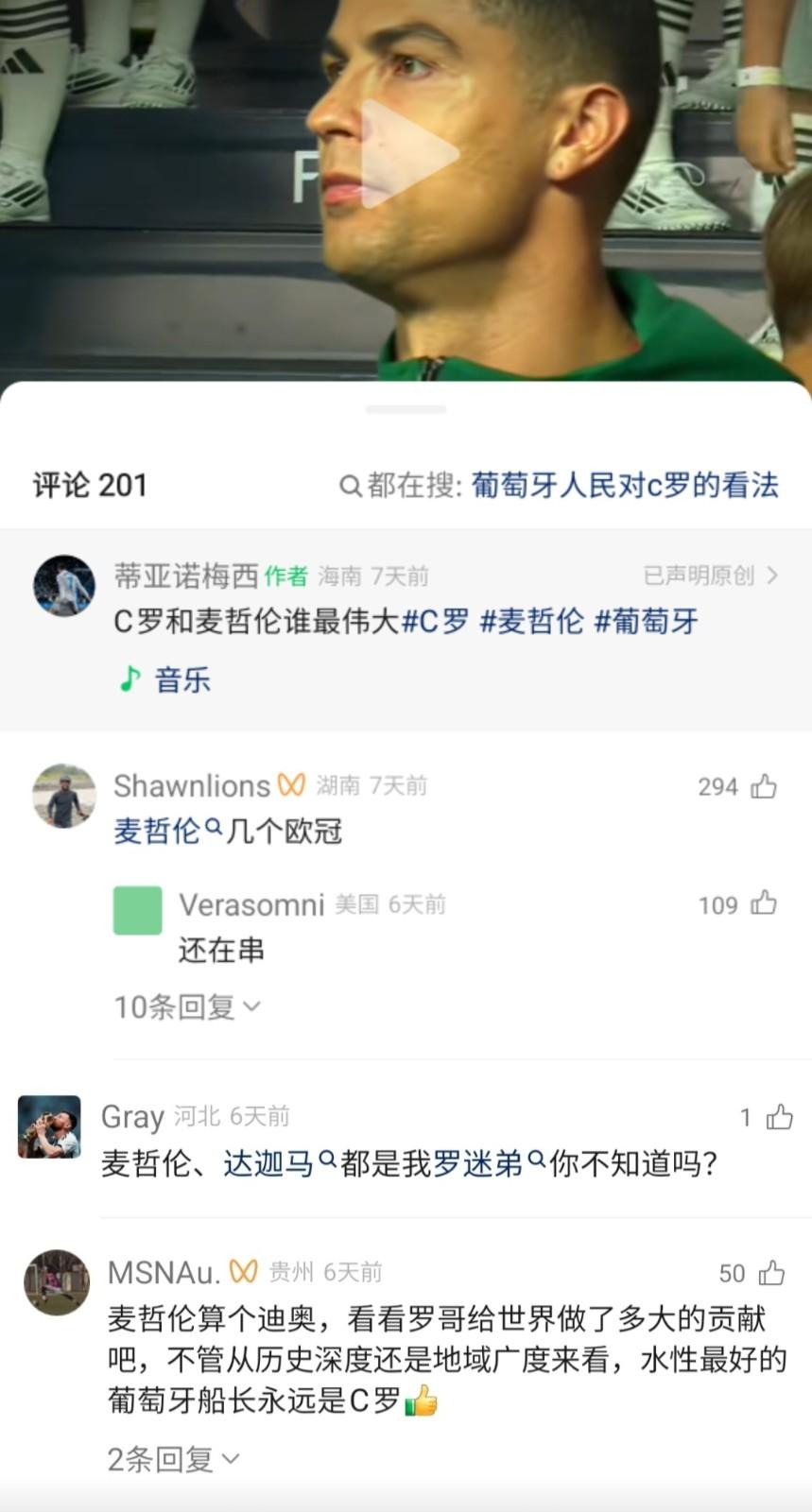Viewport: 812px width, 1512px height.
Task: Like Gray's comment
Action: tap(779, 1118)
